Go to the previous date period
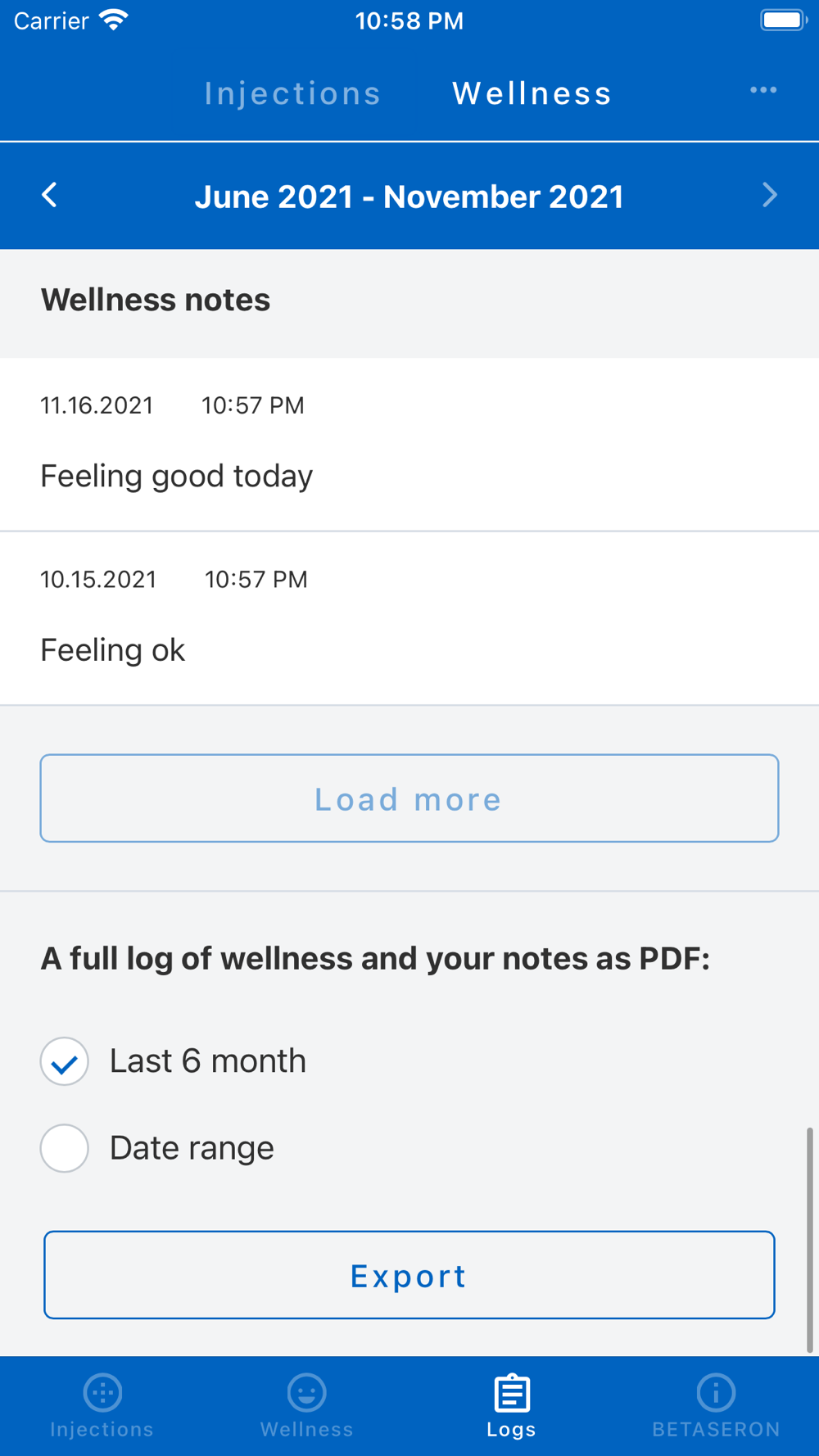Viewport: 819px width, 1456px height. [x=50, y=195]
